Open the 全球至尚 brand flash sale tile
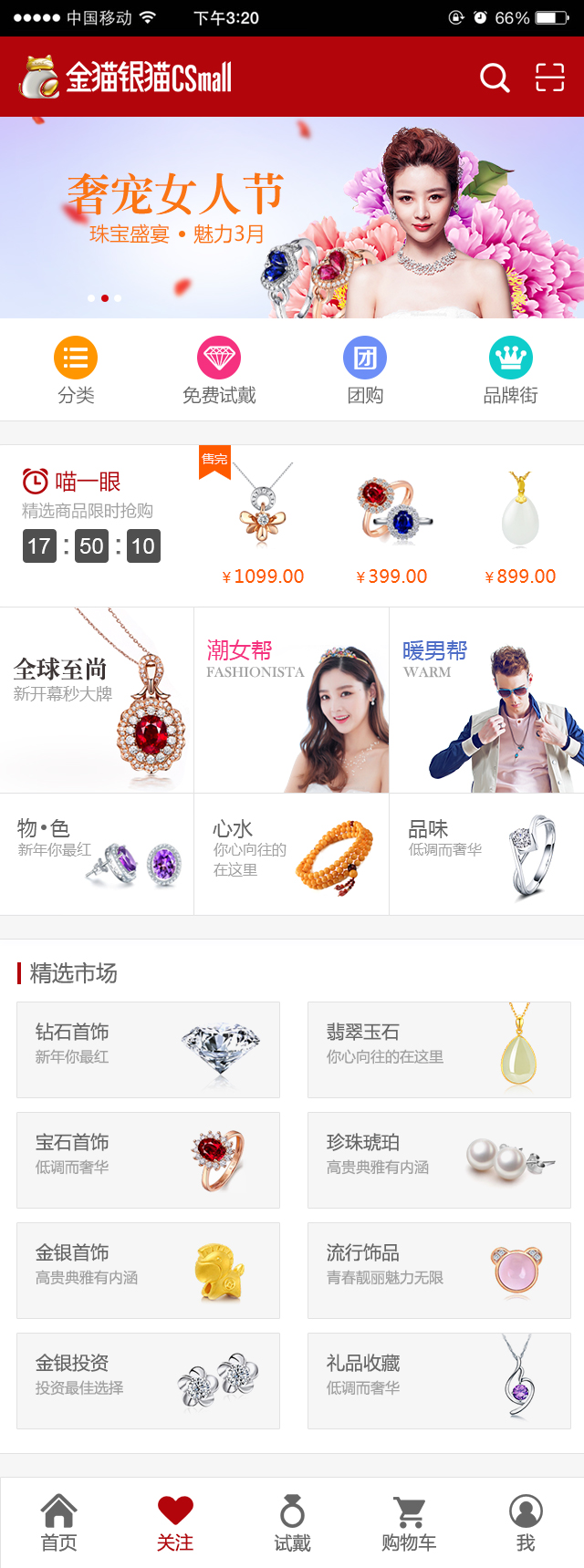The image size is (584, 1568). click(x=97, y=700)
